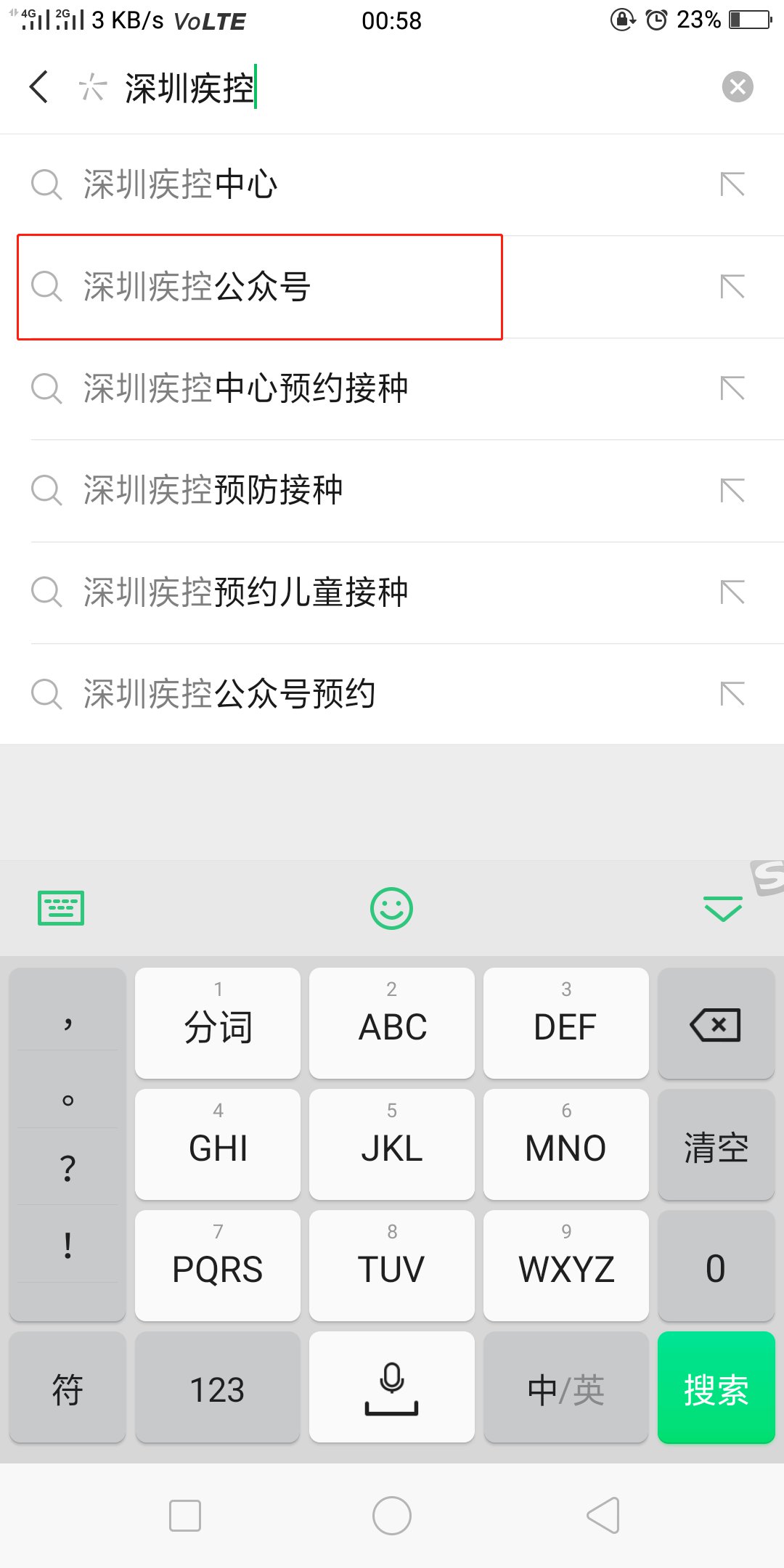The width and height of the screenshot is (784, 1568).
Task: Switch input language with the 中/英 key
Action: [x=565, y=1388]
